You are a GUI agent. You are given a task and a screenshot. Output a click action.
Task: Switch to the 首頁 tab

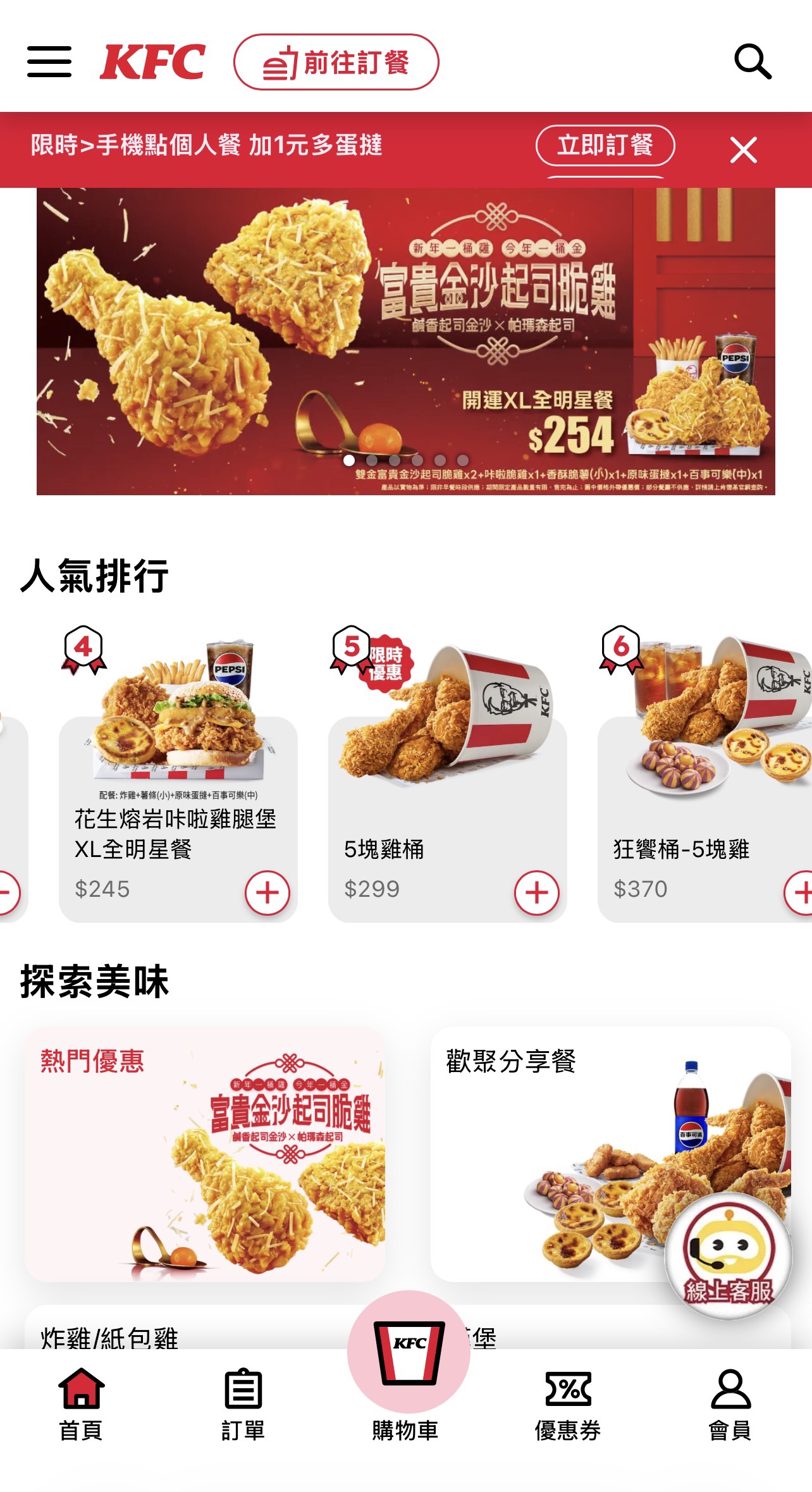tap(81, 1404)
